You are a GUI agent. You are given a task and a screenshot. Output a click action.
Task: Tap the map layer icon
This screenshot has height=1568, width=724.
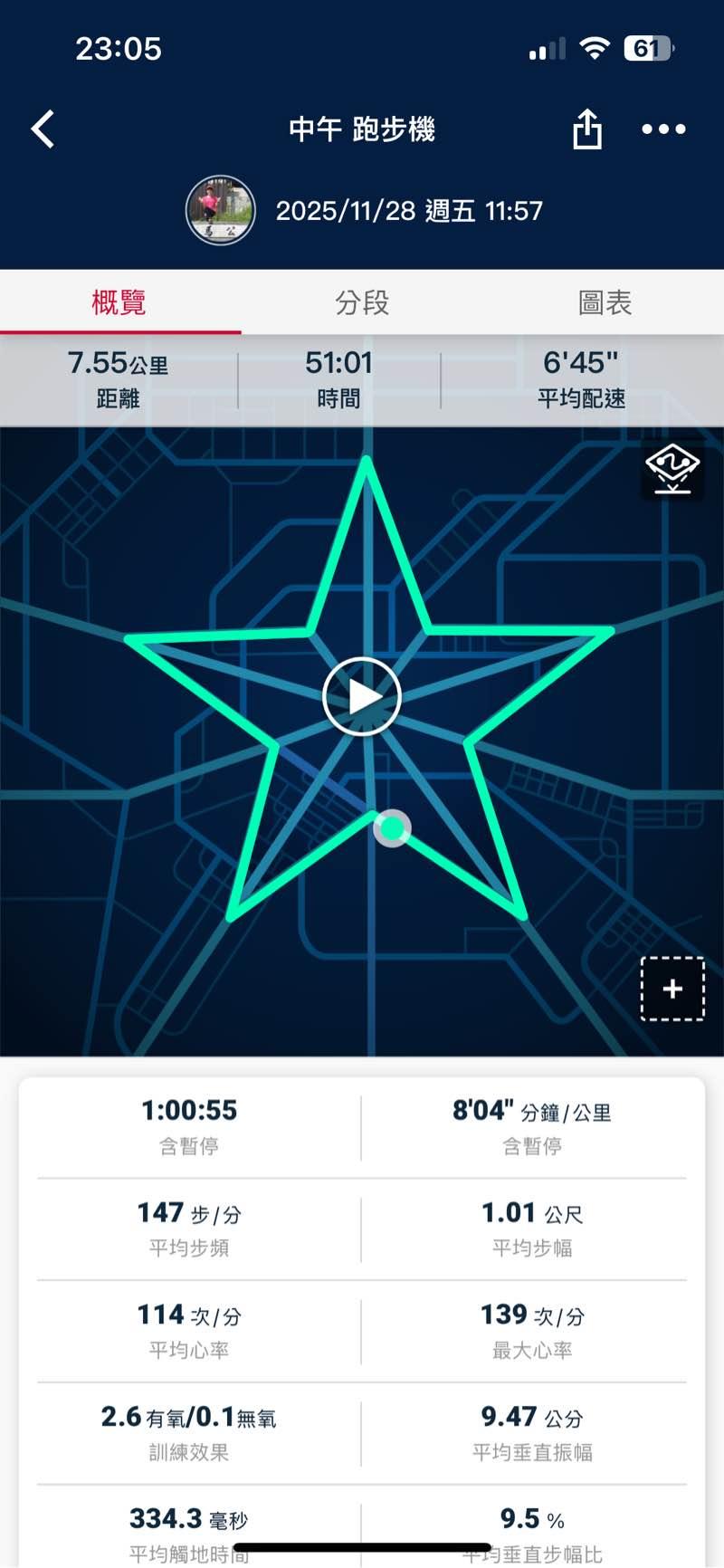[672, 469]
